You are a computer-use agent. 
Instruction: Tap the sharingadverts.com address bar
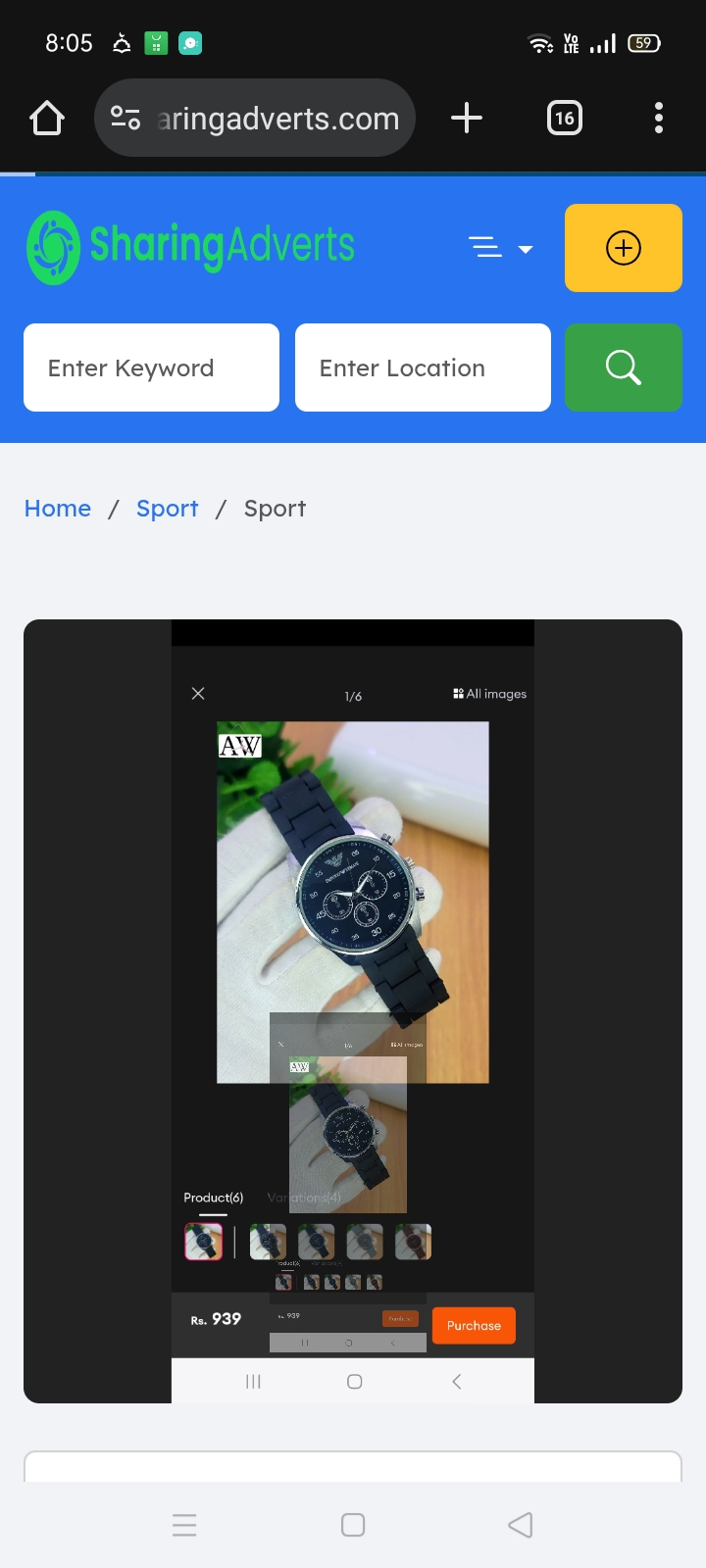tap(255, 119)
